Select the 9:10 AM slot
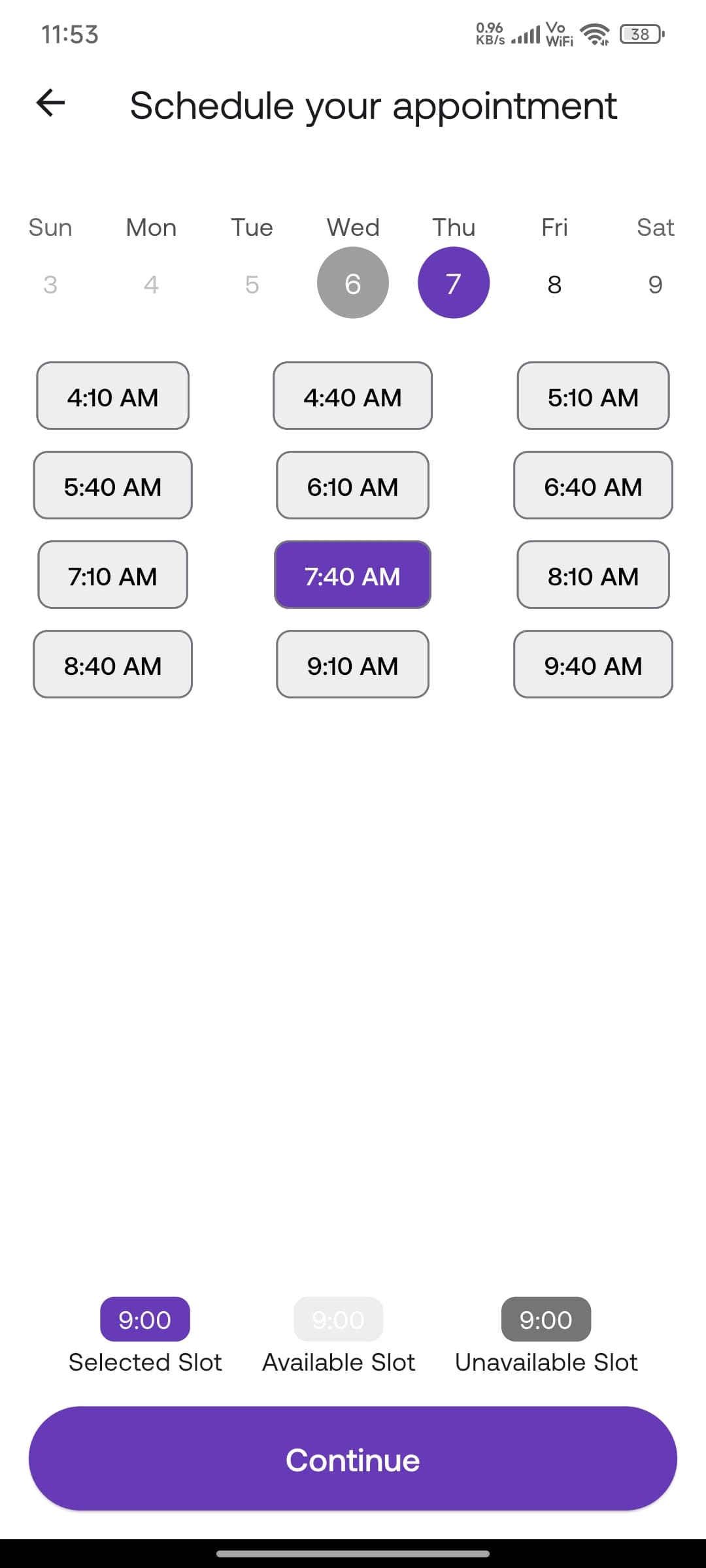706x1568 pixels. (x=352, y=664)
